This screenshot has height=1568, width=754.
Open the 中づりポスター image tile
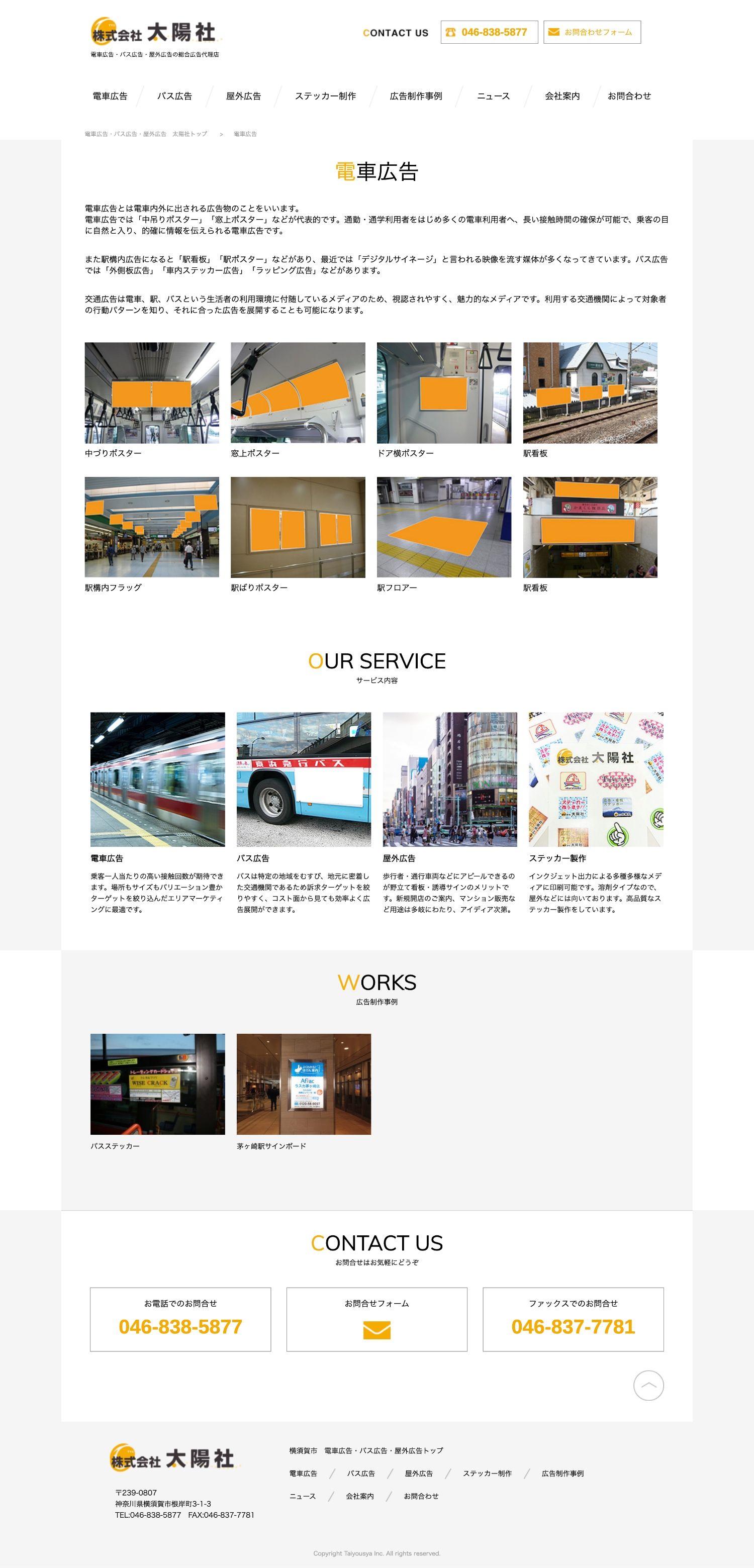(x=152, y=393)
